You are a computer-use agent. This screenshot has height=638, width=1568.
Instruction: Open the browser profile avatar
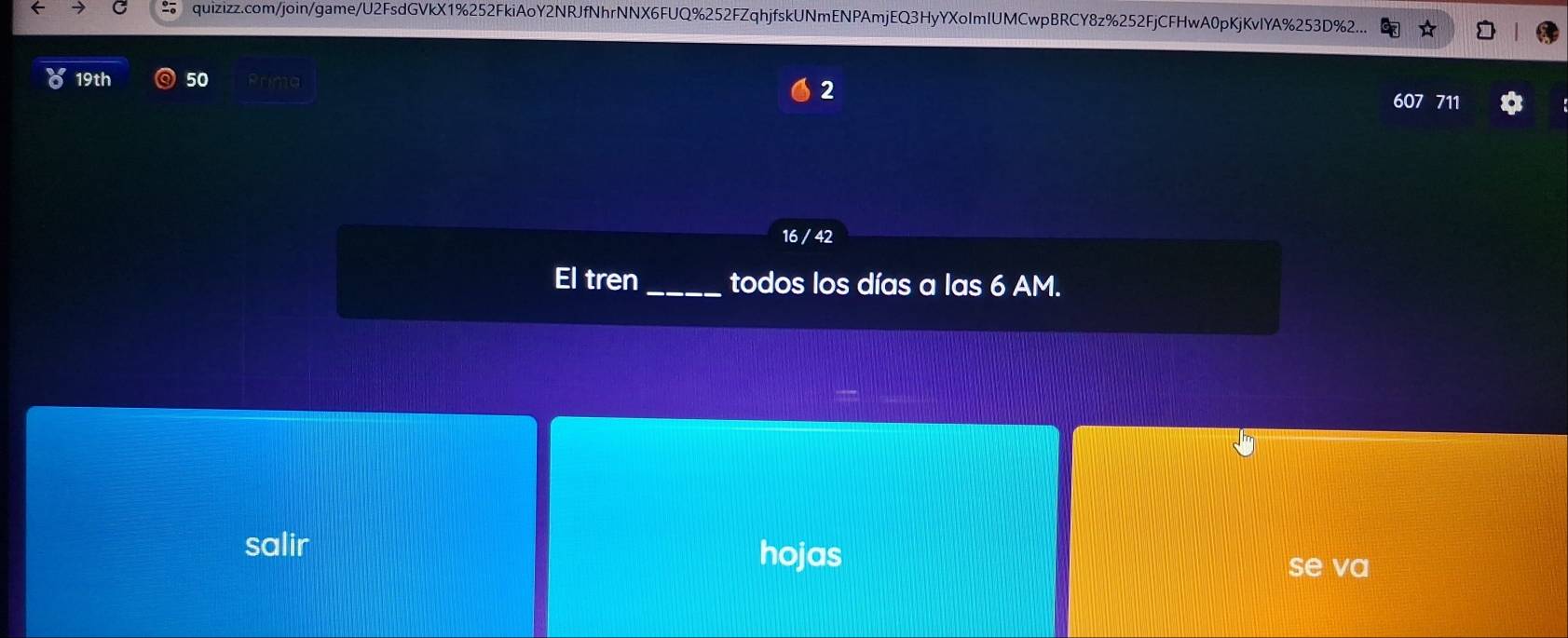(1548, 33)
